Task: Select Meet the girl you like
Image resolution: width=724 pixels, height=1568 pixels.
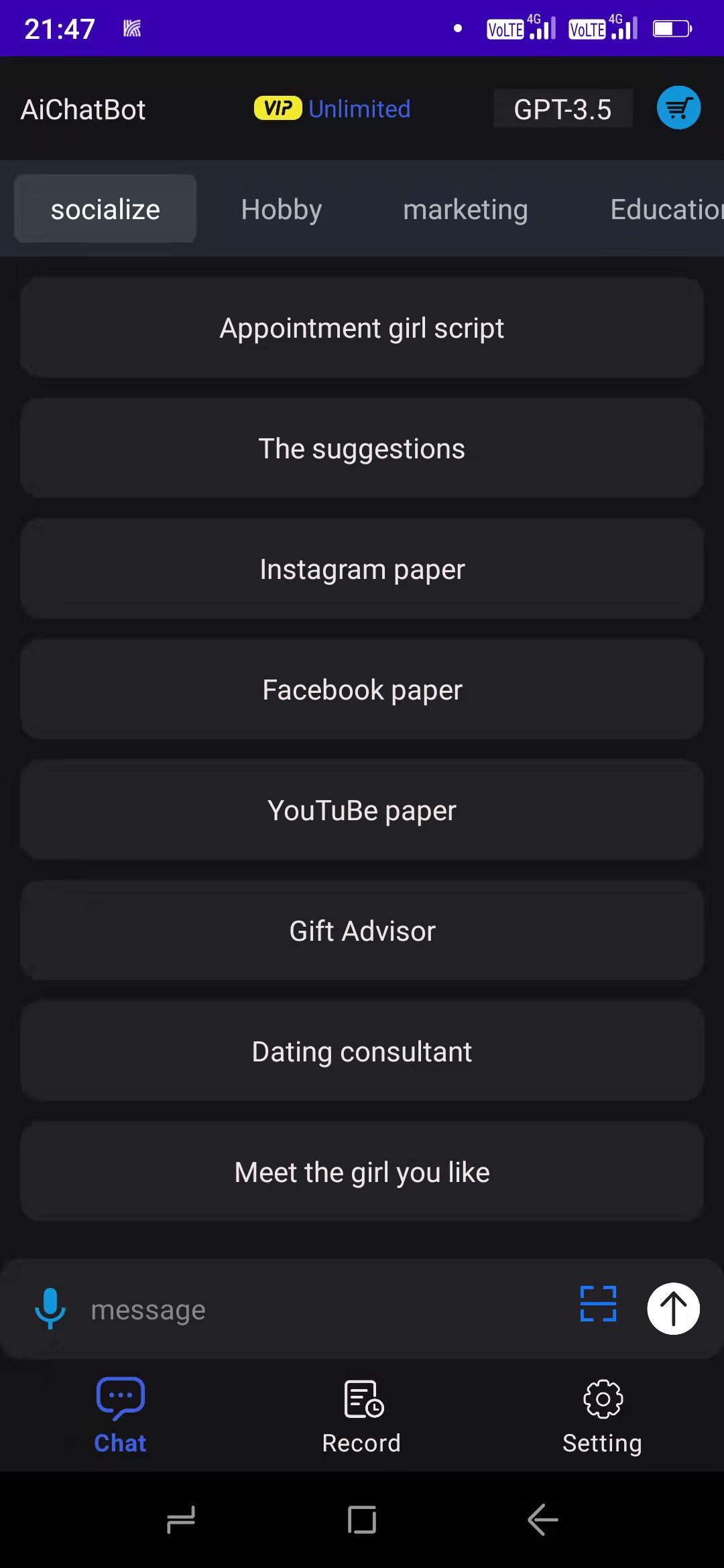Action: [x=362, y=1173]
